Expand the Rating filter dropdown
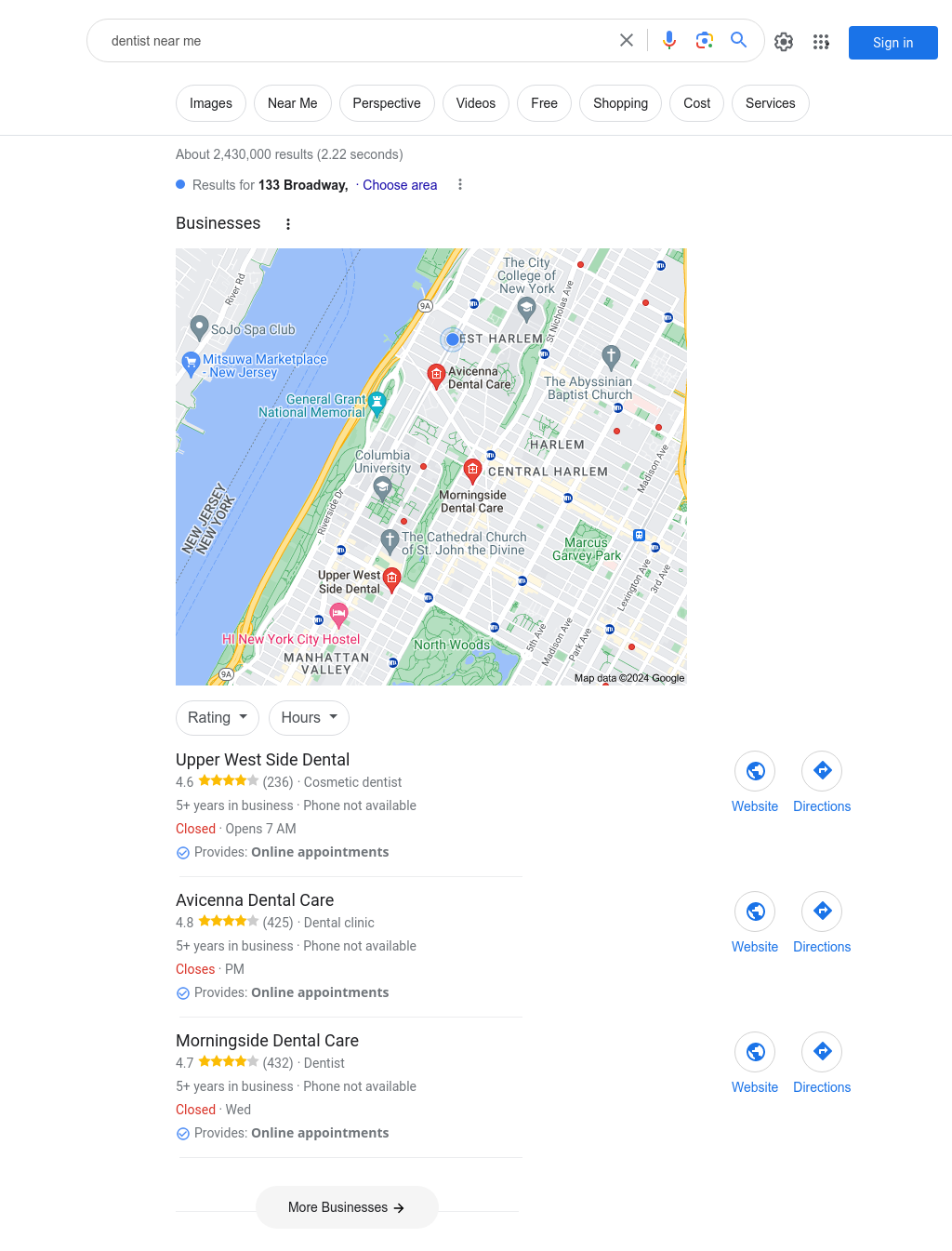952x1251 pixels. point(218,718)
